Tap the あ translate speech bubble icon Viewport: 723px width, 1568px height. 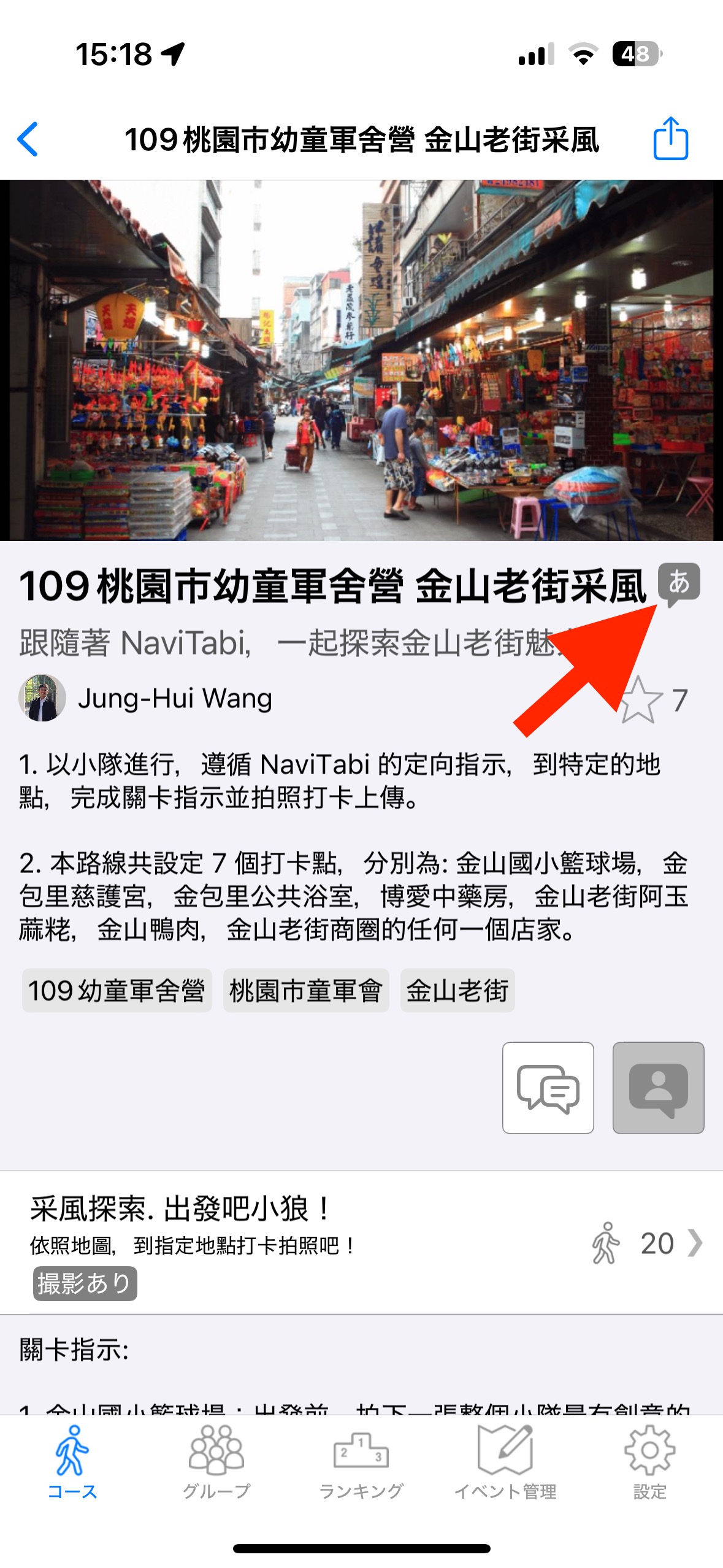point(679,583)
